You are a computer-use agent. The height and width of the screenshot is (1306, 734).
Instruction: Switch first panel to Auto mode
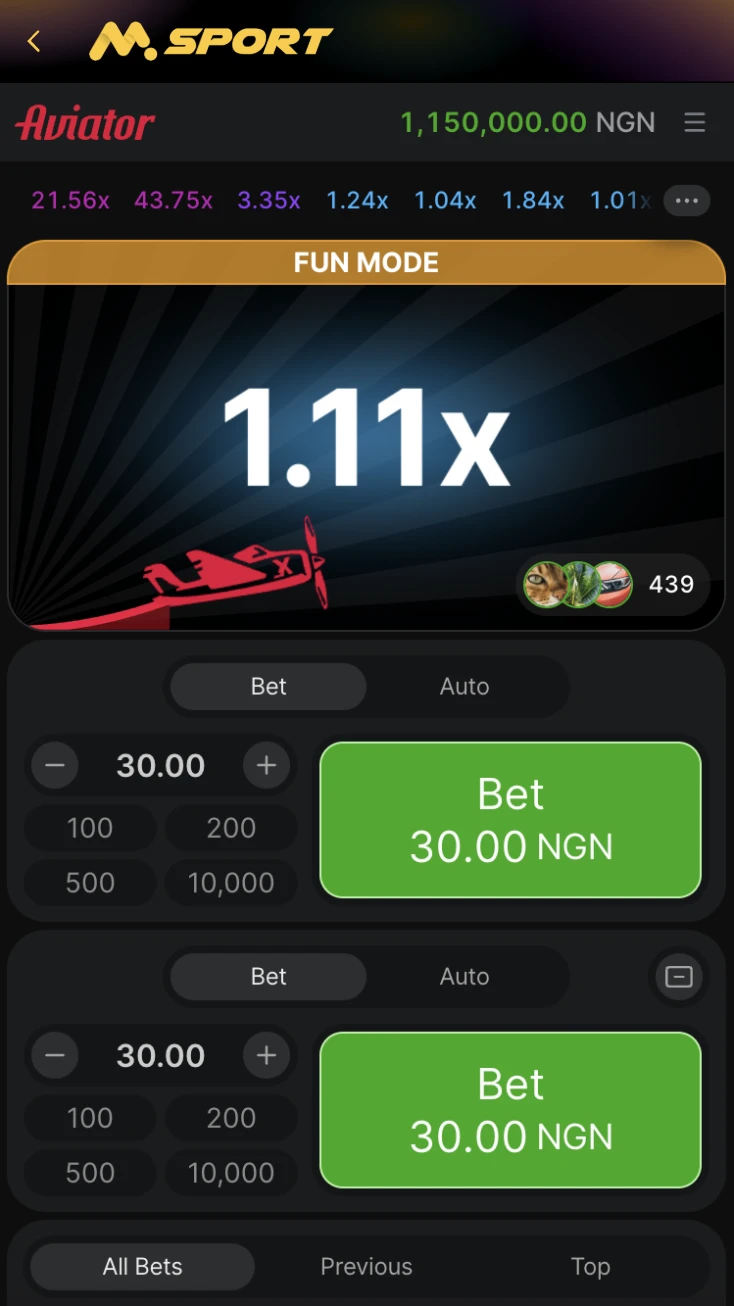pos(464,686)
